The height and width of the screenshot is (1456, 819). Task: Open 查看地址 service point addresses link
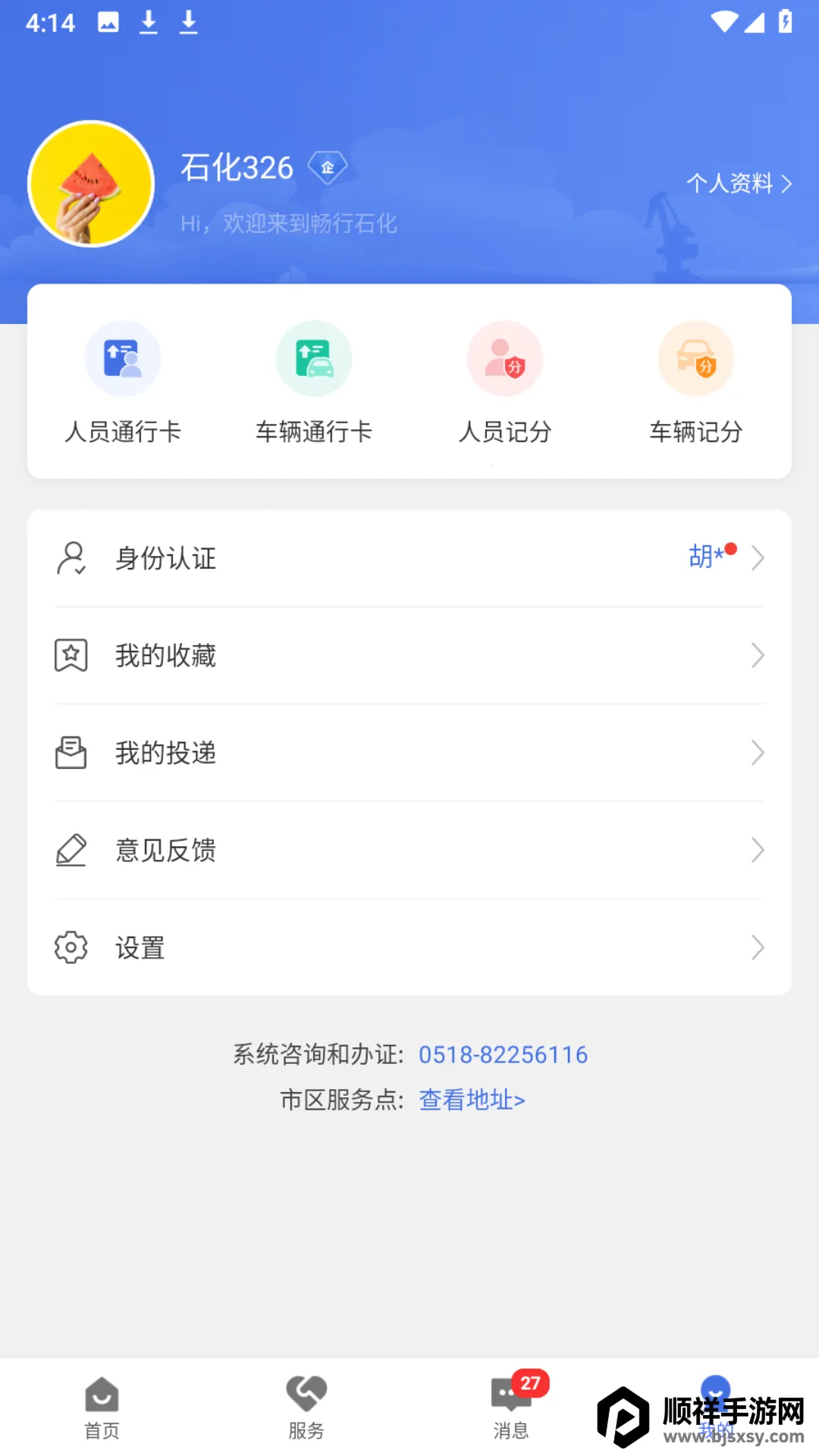point(472,1100)
